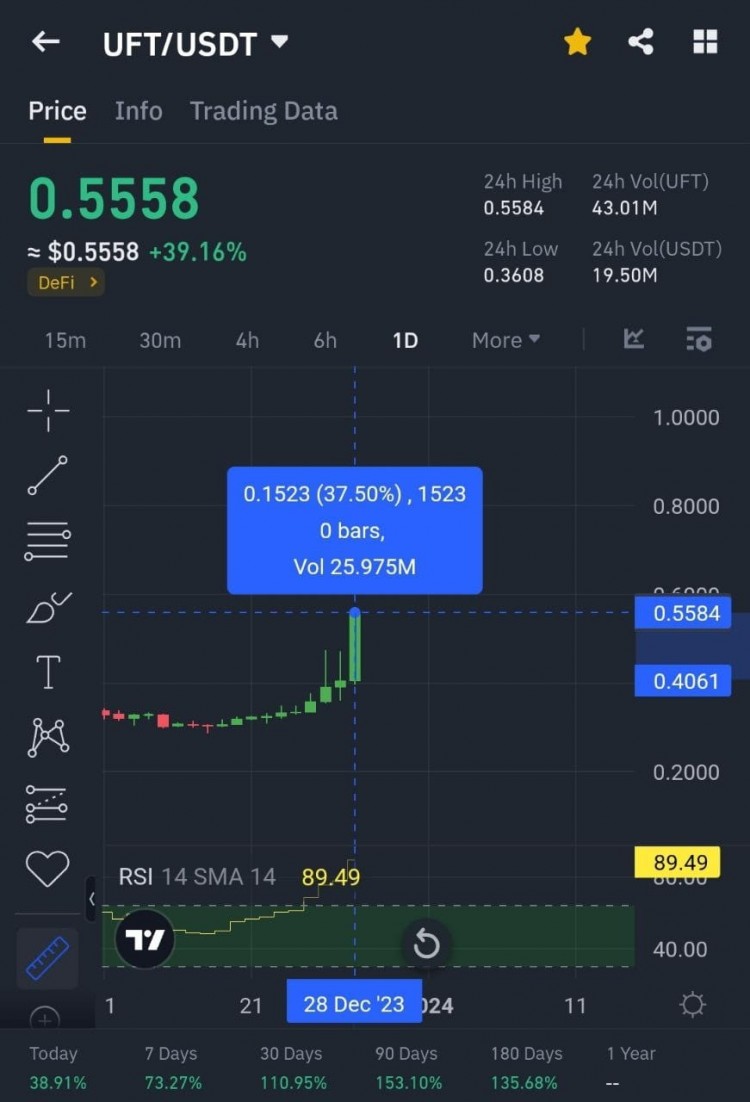
Task: Pick the brush drawing tool
Action: 46,606
